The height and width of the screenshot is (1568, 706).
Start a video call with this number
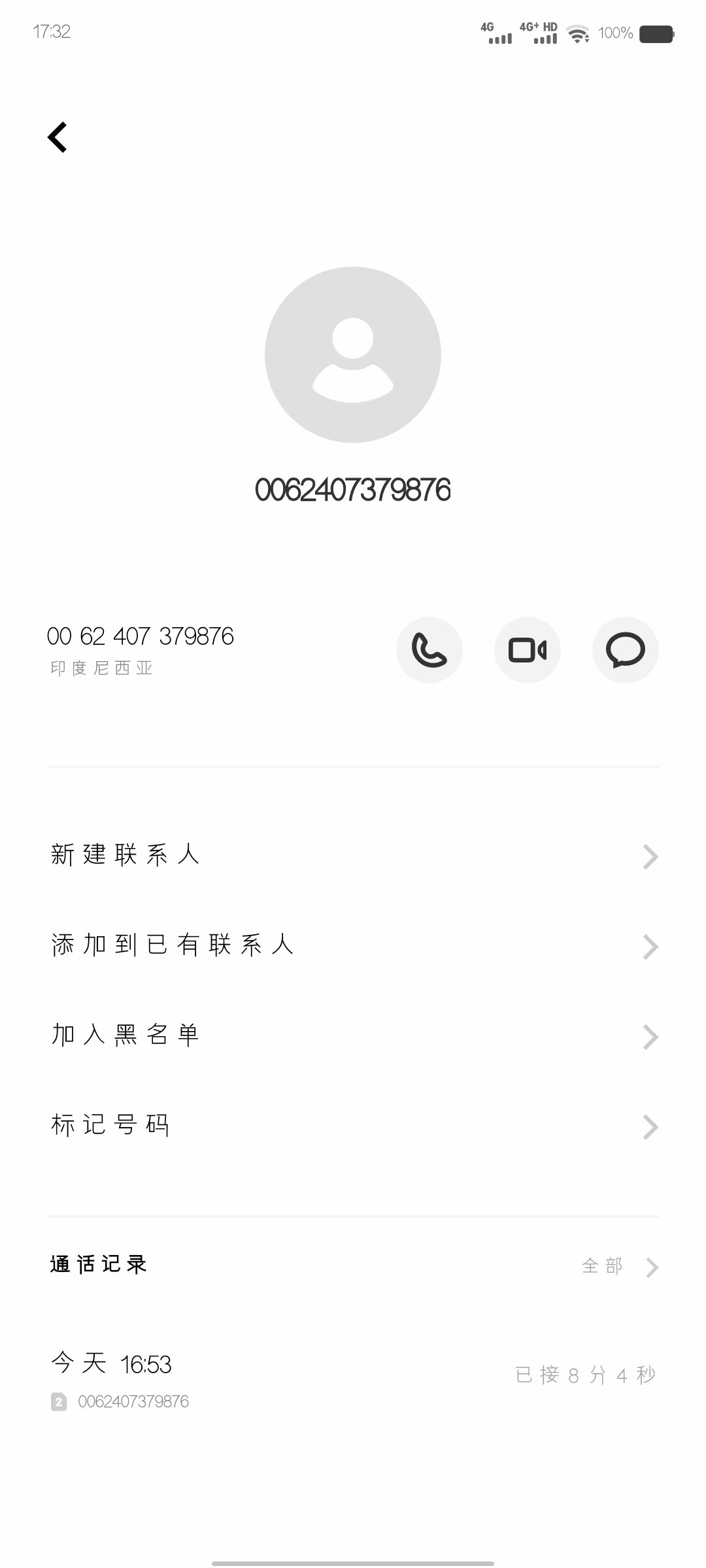(527, 650)
